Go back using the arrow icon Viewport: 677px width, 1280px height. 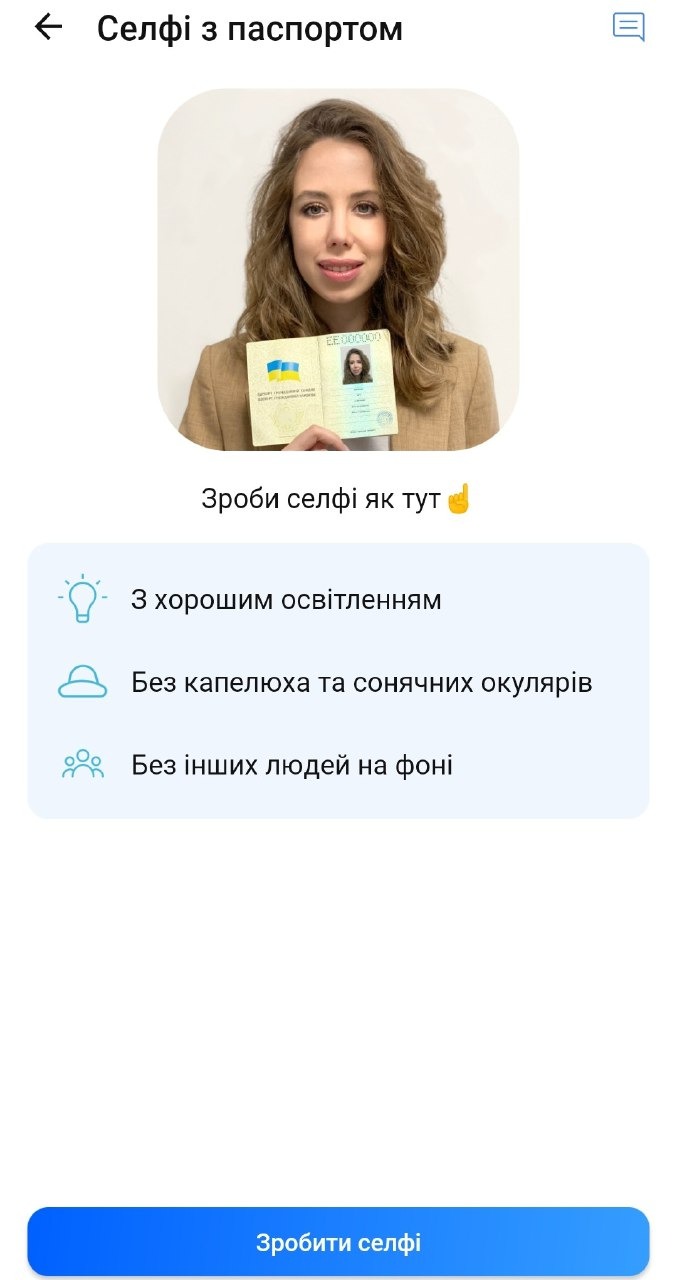coord(48,28)
